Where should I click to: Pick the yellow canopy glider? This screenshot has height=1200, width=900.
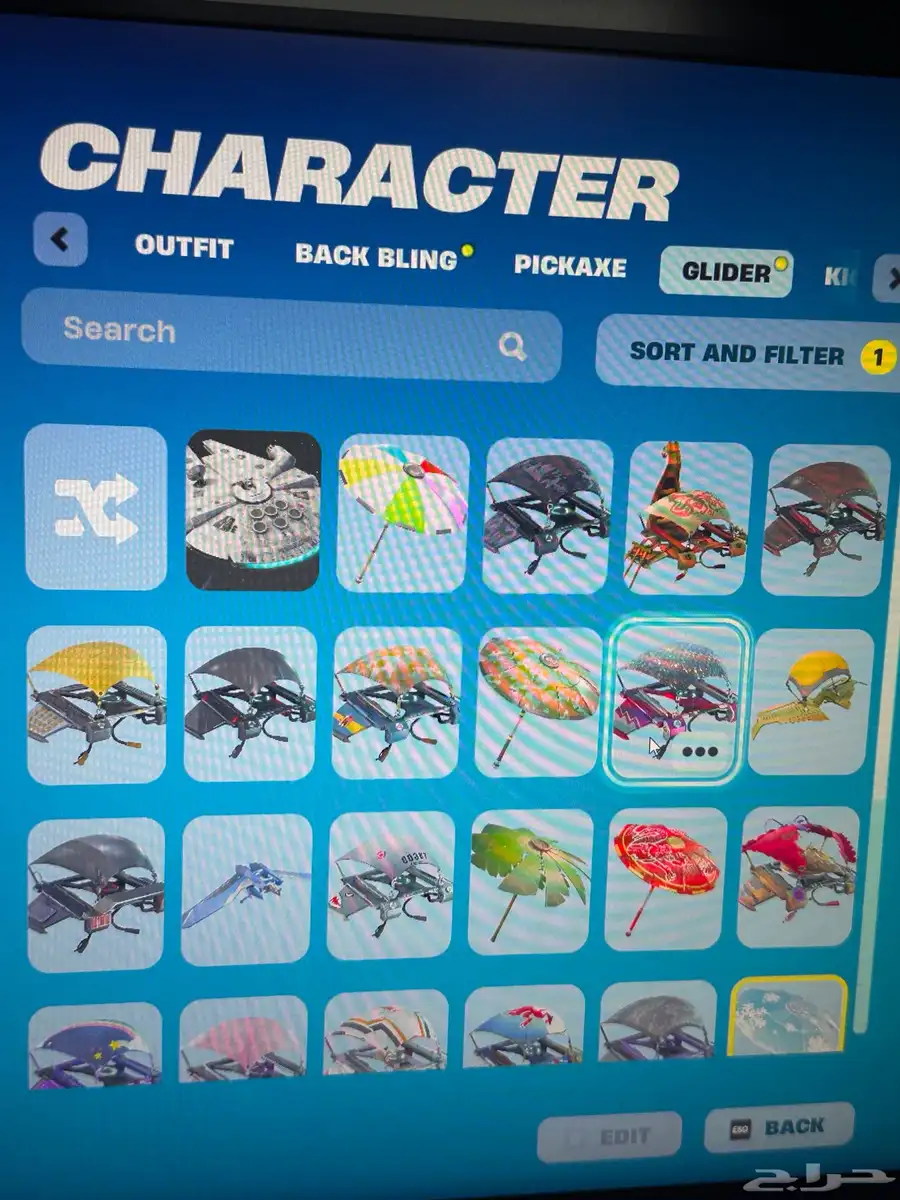pyautogui.click(x=96, y=703)
